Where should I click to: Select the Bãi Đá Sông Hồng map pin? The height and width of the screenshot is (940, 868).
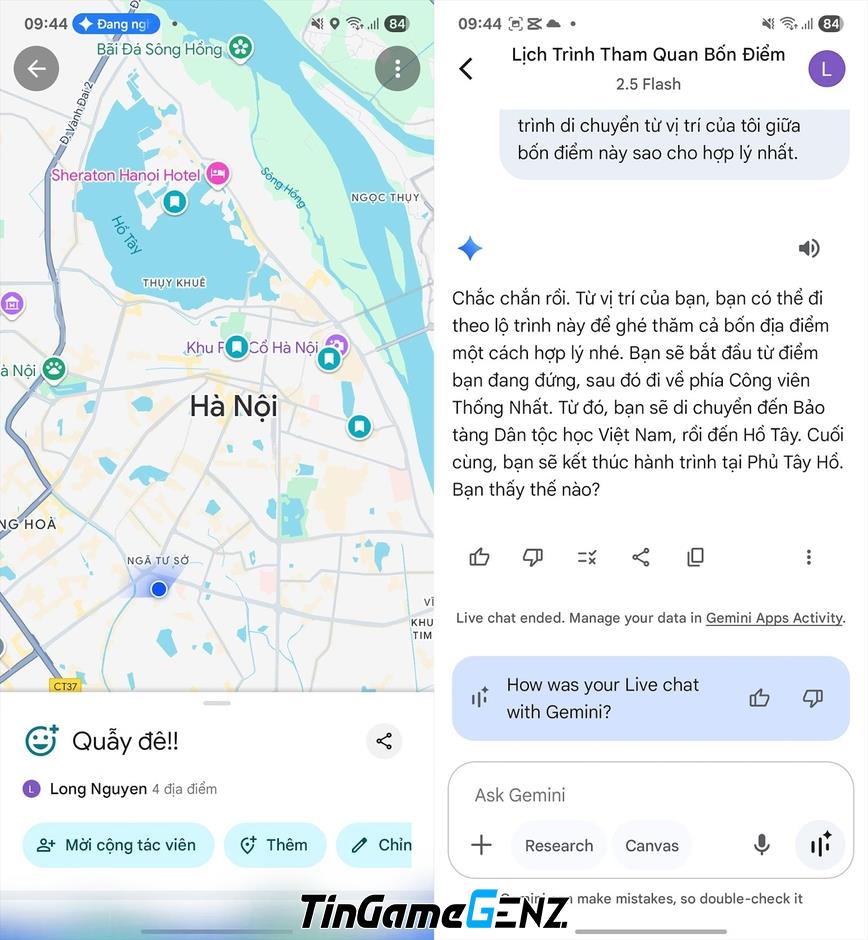tap(240, 47)
